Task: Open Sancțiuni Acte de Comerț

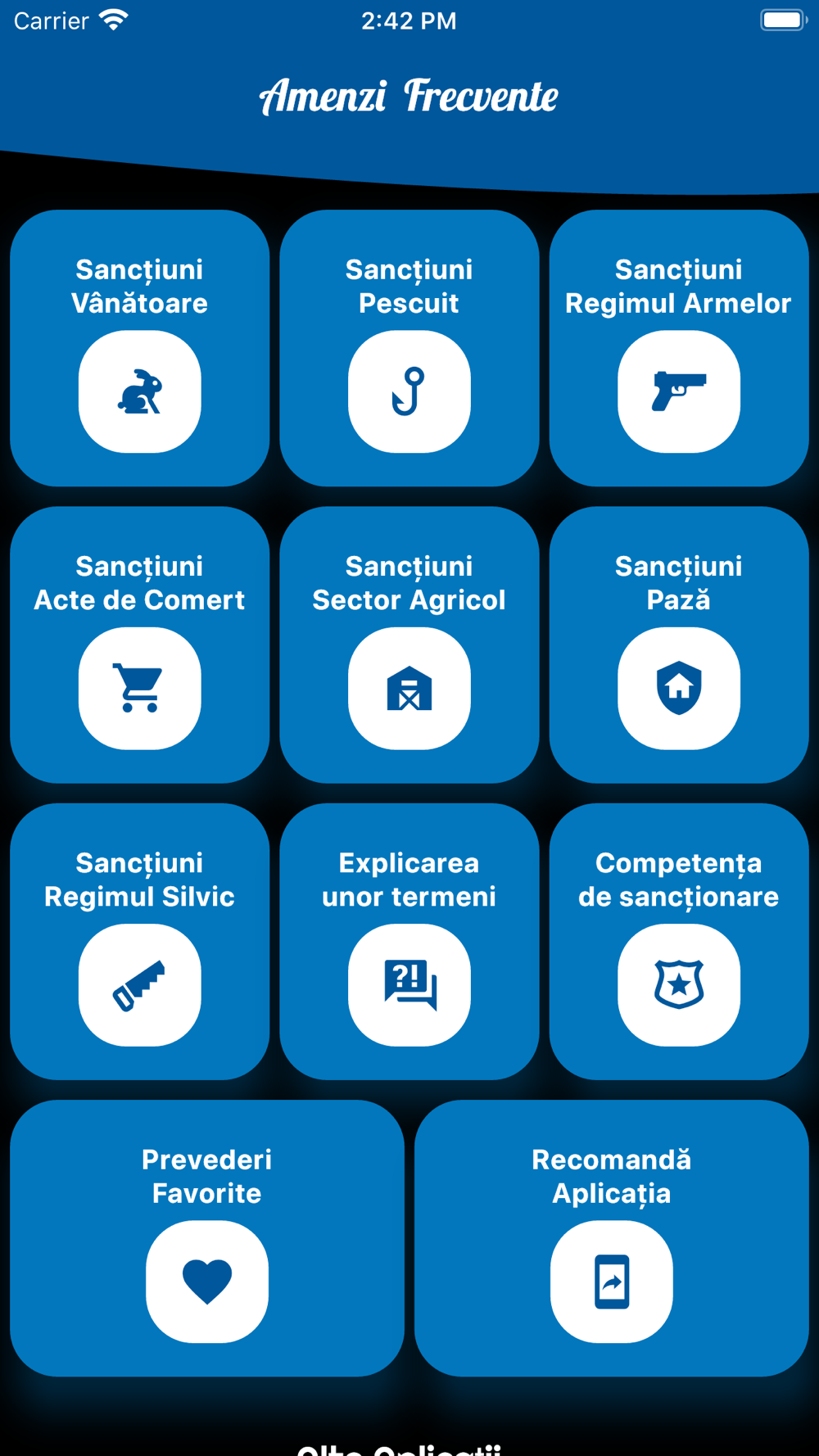Action: tap(140, 644)
